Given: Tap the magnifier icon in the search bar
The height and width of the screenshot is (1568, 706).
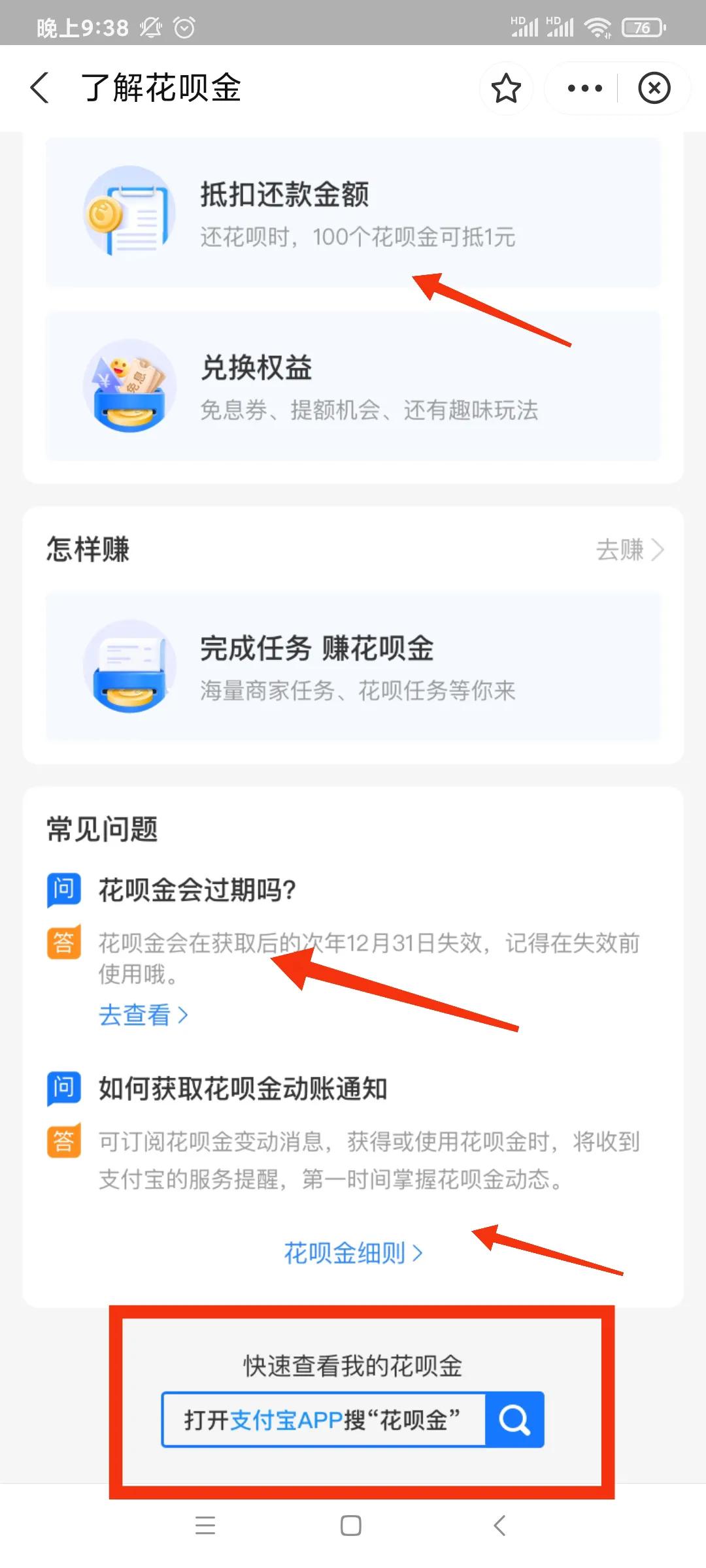Looking at the screenshot, I should click(x=516, y=1419).
